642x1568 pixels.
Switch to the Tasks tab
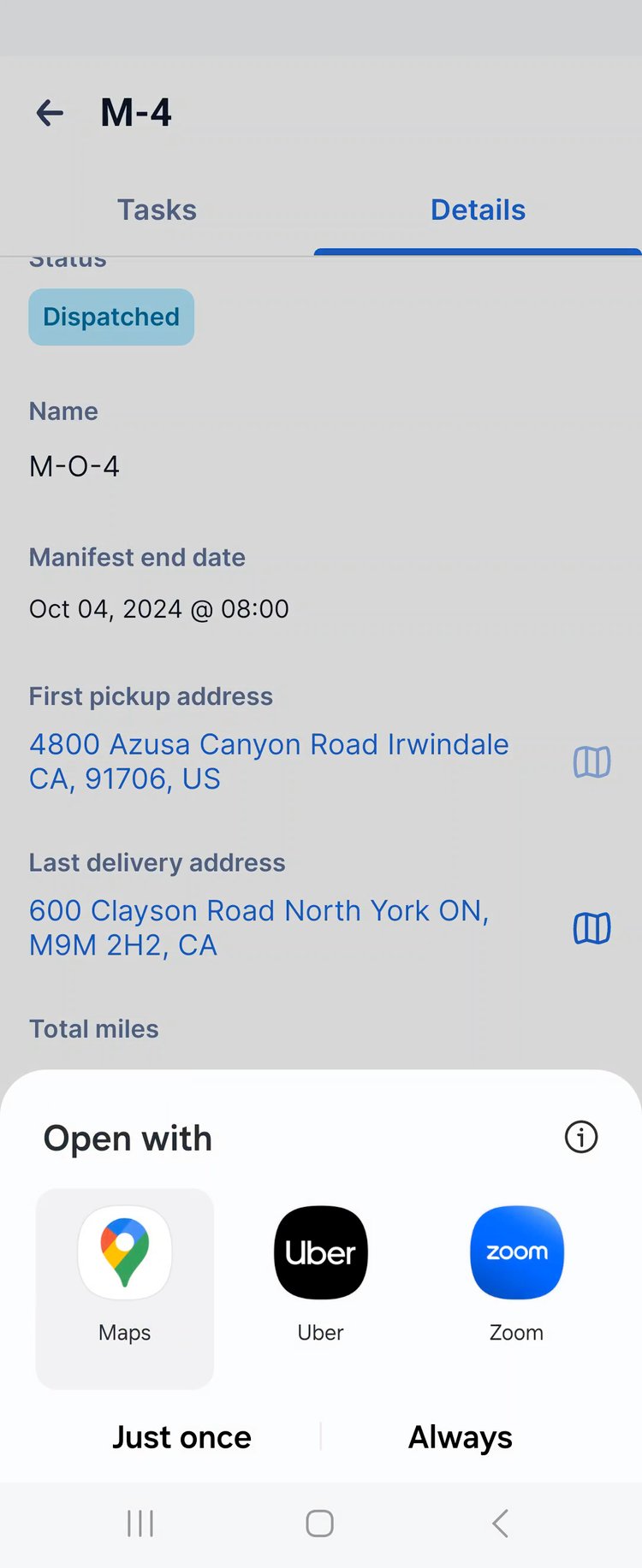coord(157,210)
